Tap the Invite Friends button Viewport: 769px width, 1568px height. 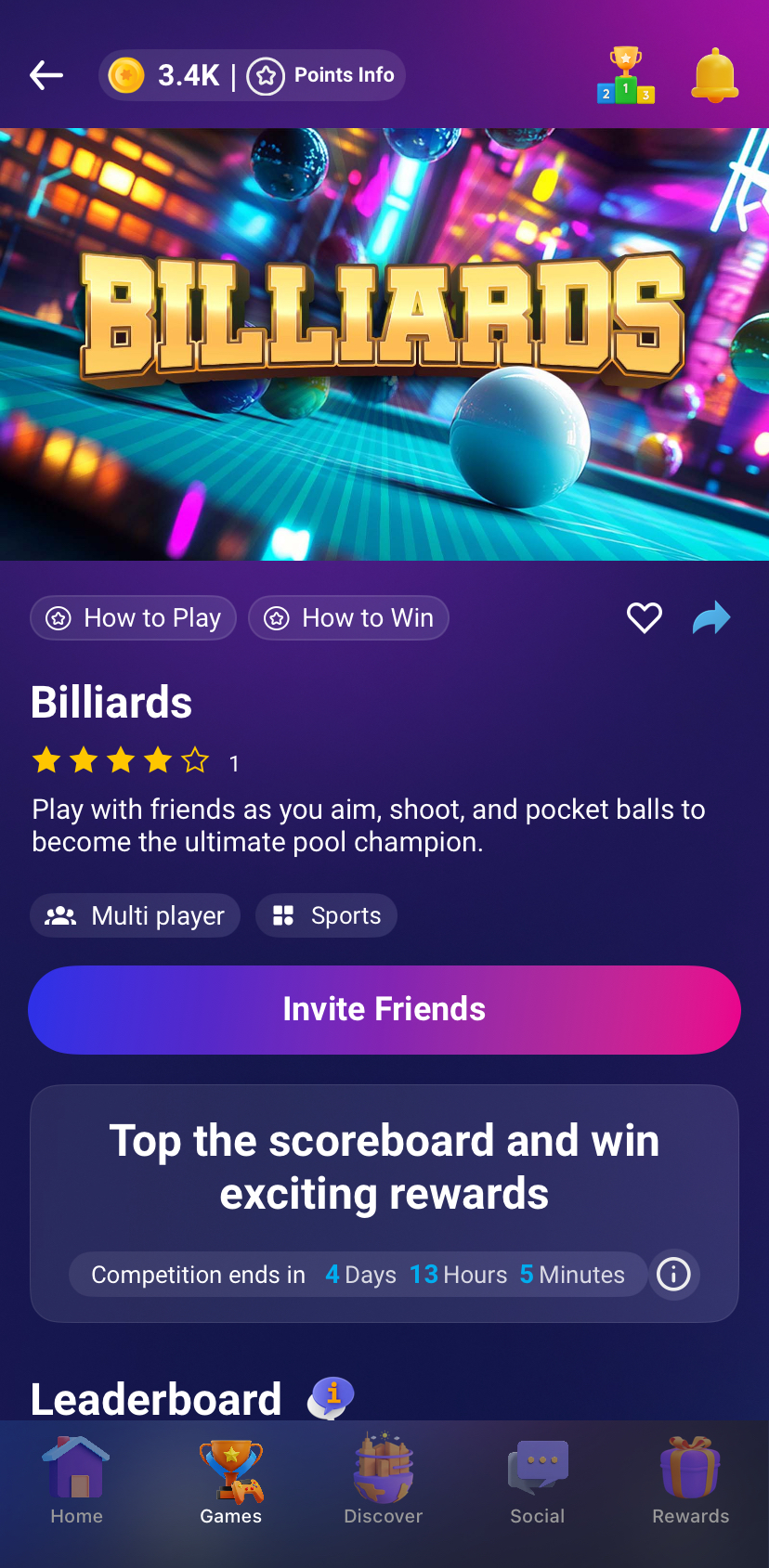coord(384,1010)
